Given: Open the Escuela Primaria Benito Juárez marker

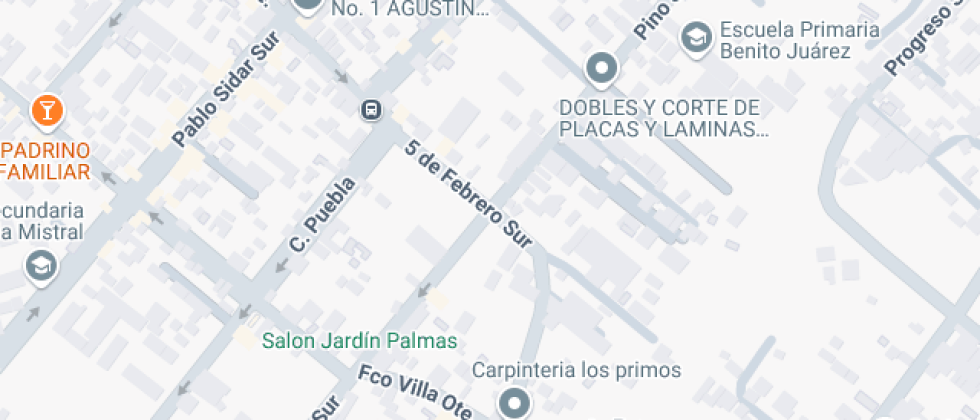Looking at the screenshot, I should [696, 39].
